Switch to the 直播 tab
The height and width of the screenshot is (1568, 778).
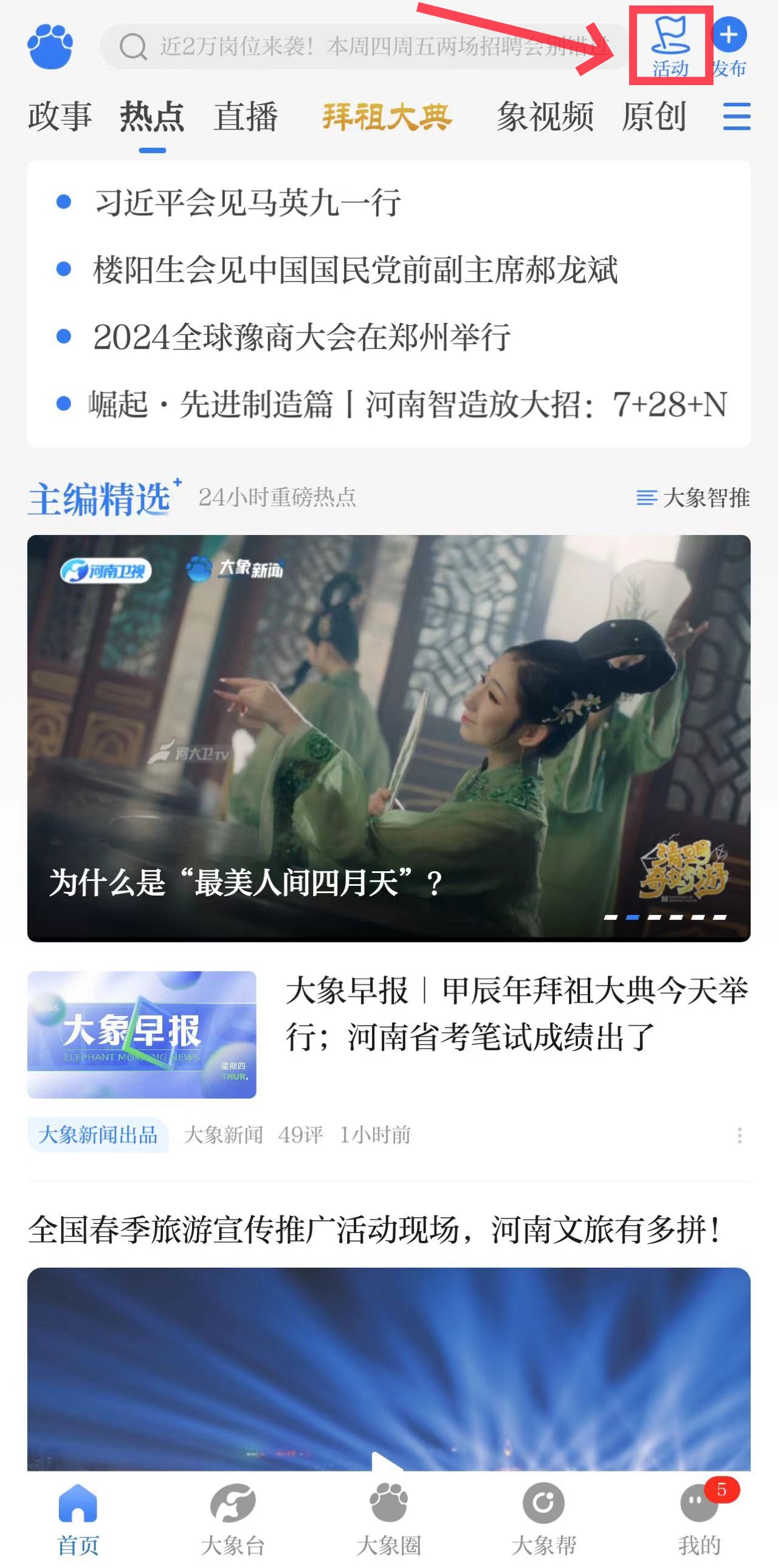coord(246,117)
